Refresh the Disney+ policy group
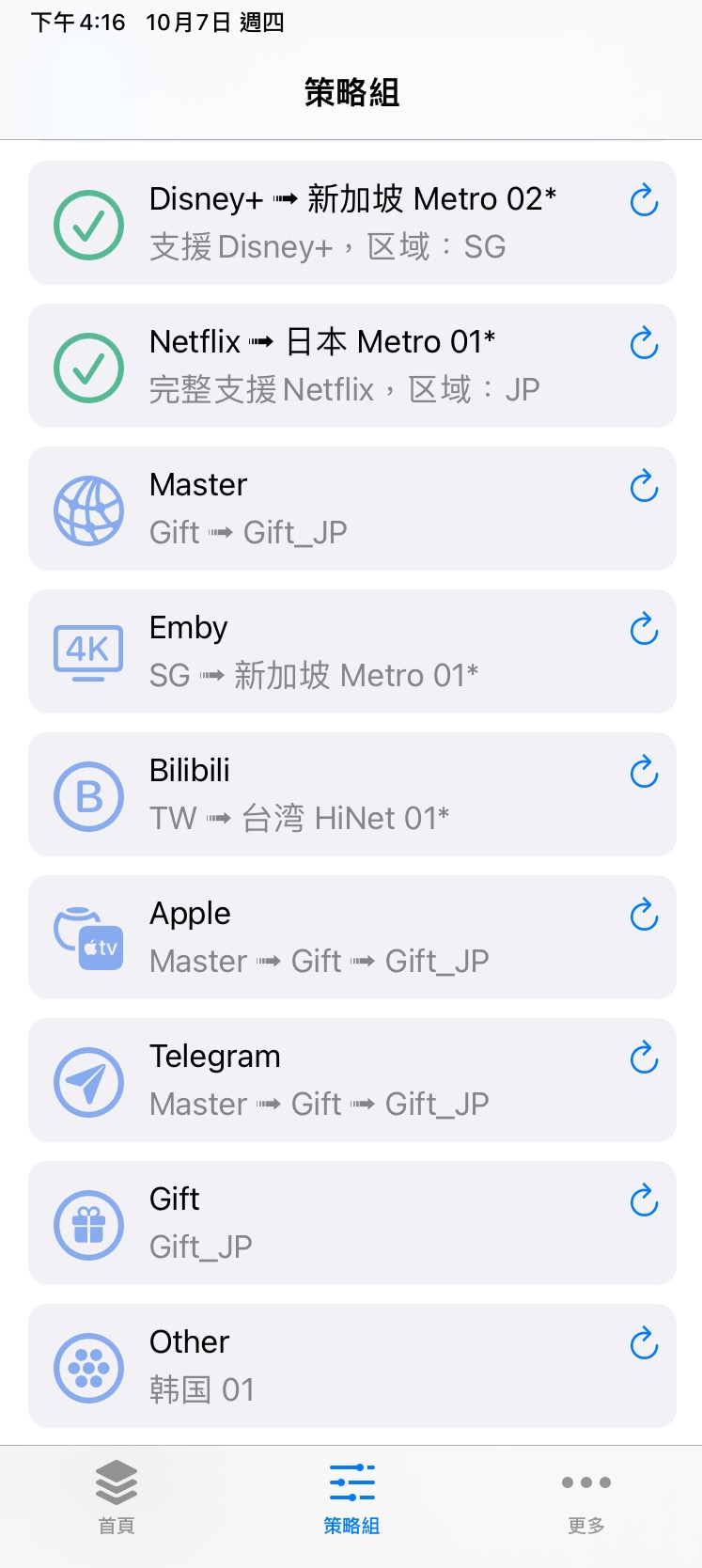 point(644,200)
